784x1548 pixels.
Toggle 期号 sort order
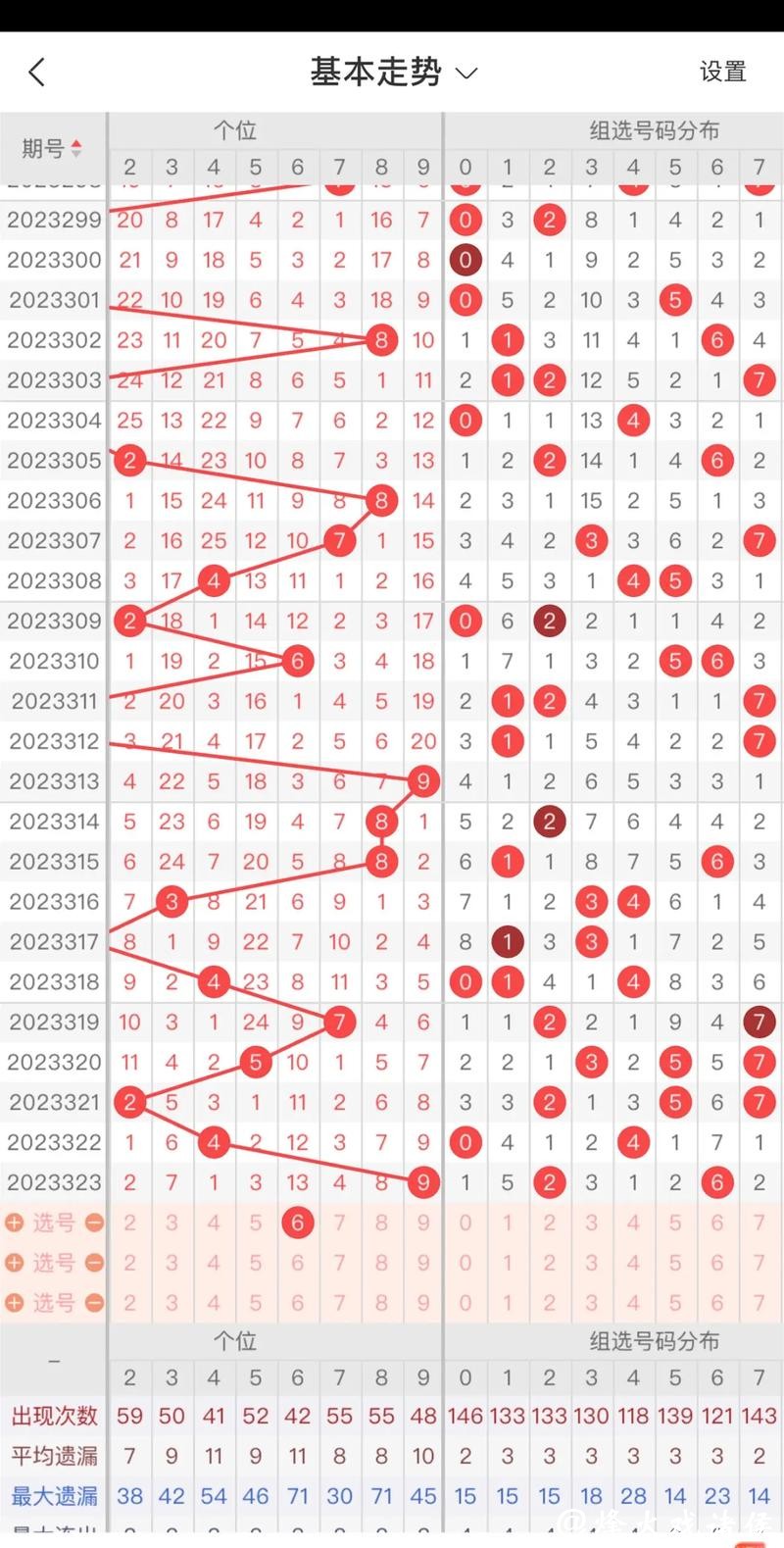(x=53, y=148)
